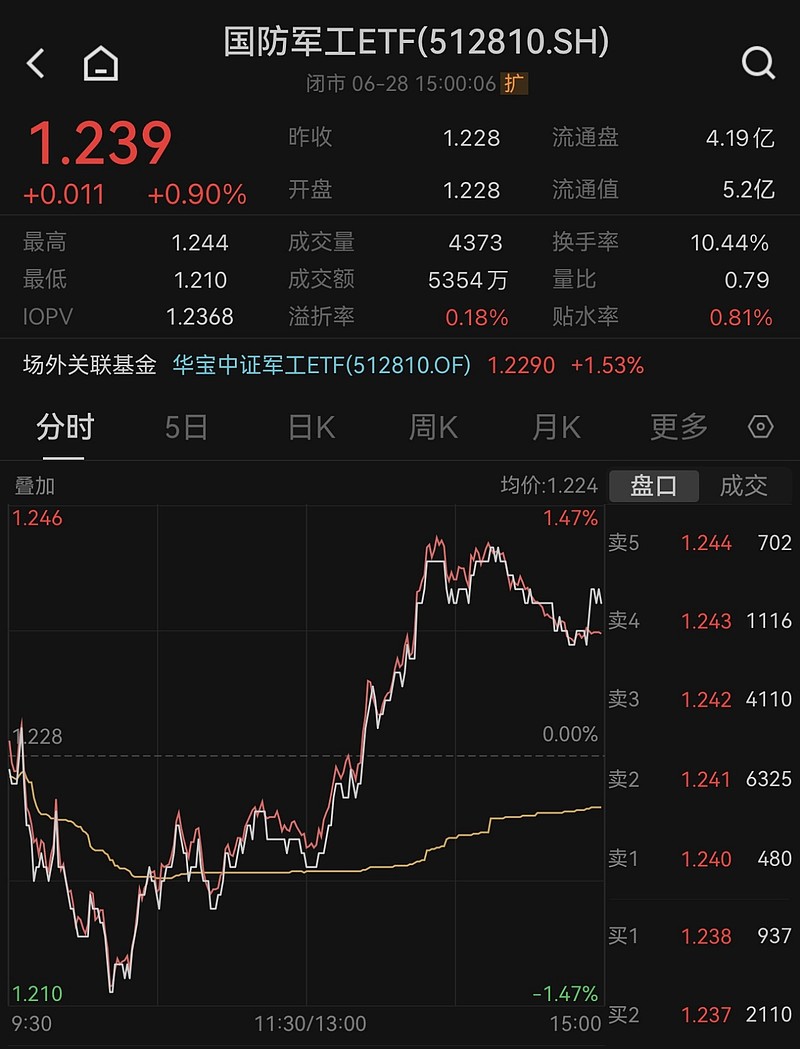Open chart settings via the gear icon
This screenshot has width=800, height=1049.
[761, 426]
